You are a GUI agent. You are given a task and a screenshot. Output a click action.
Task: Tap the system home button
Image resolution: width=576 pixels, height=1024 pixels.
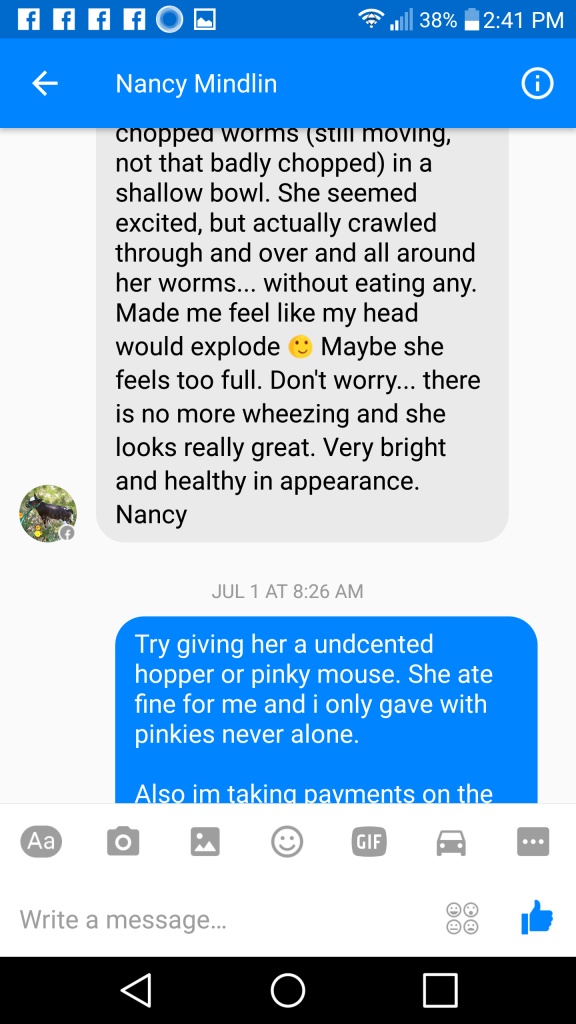coord(287,991)
